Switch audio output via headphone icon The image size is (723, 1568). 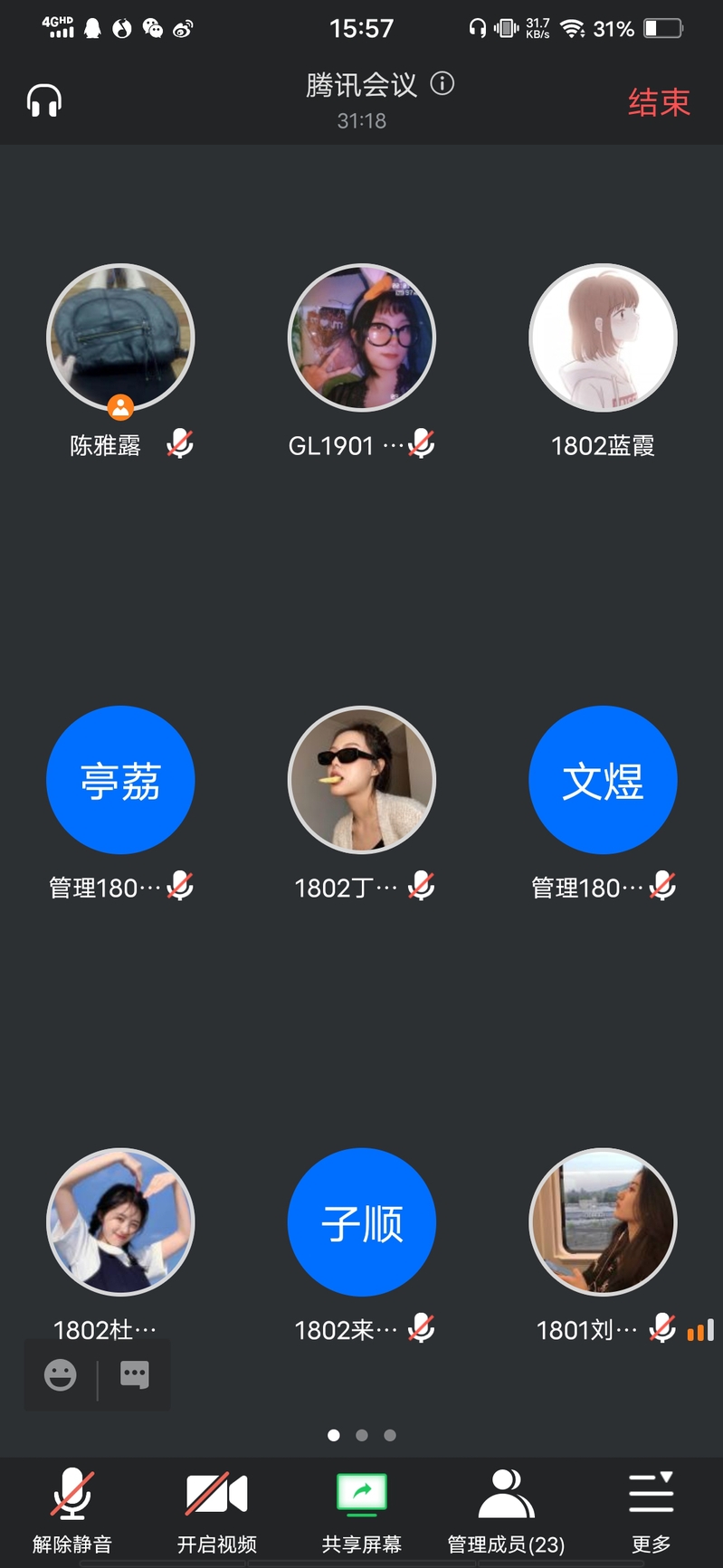(x=43, y=100)
